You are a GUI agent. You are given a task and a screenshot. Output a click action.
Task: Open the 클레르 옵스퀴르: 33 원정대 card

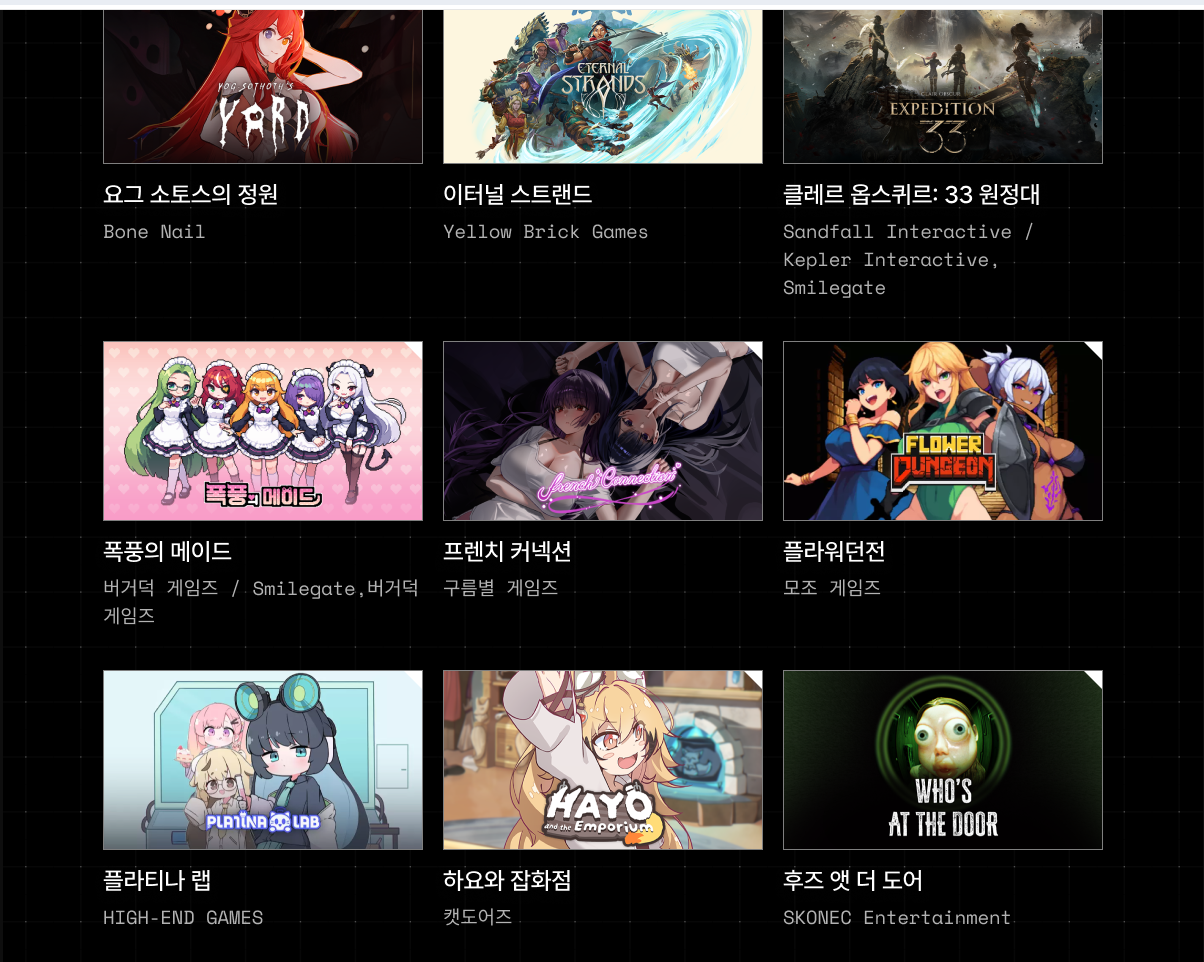point(942,90)
